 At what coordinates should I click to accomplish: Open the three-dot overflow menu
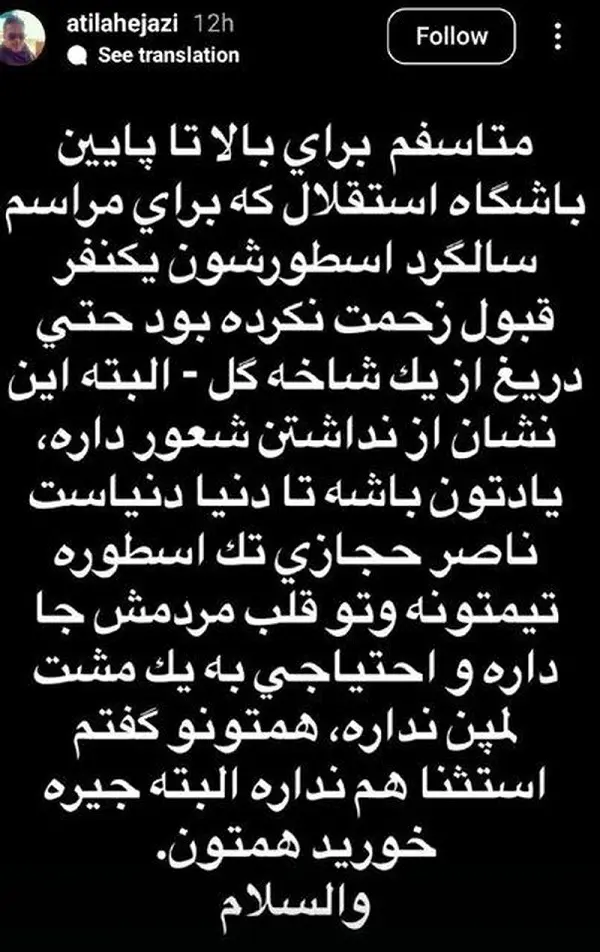[x=557, y=37]
